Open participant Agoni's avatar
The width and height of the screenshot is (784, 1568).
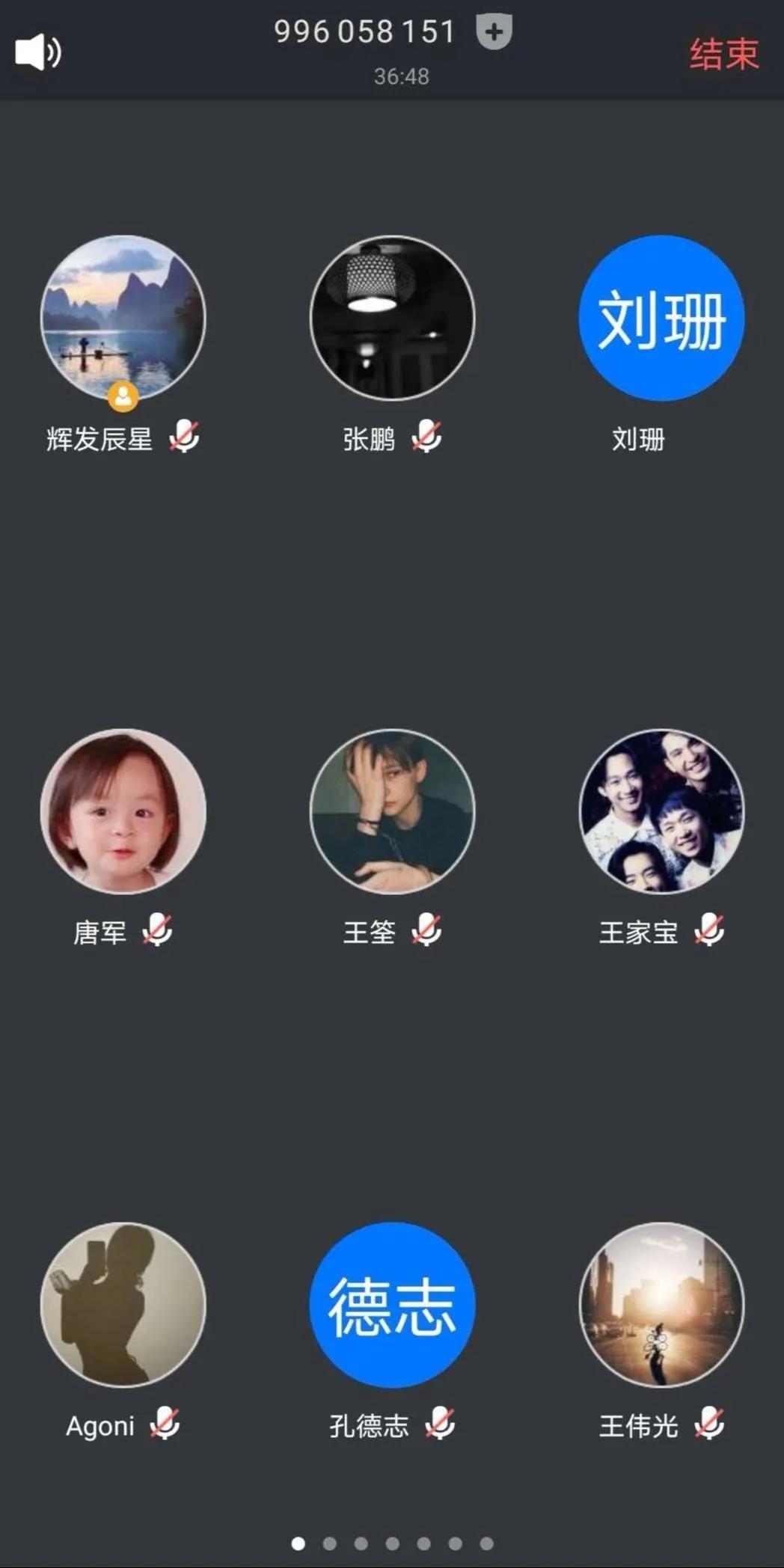click(123, 1305)
